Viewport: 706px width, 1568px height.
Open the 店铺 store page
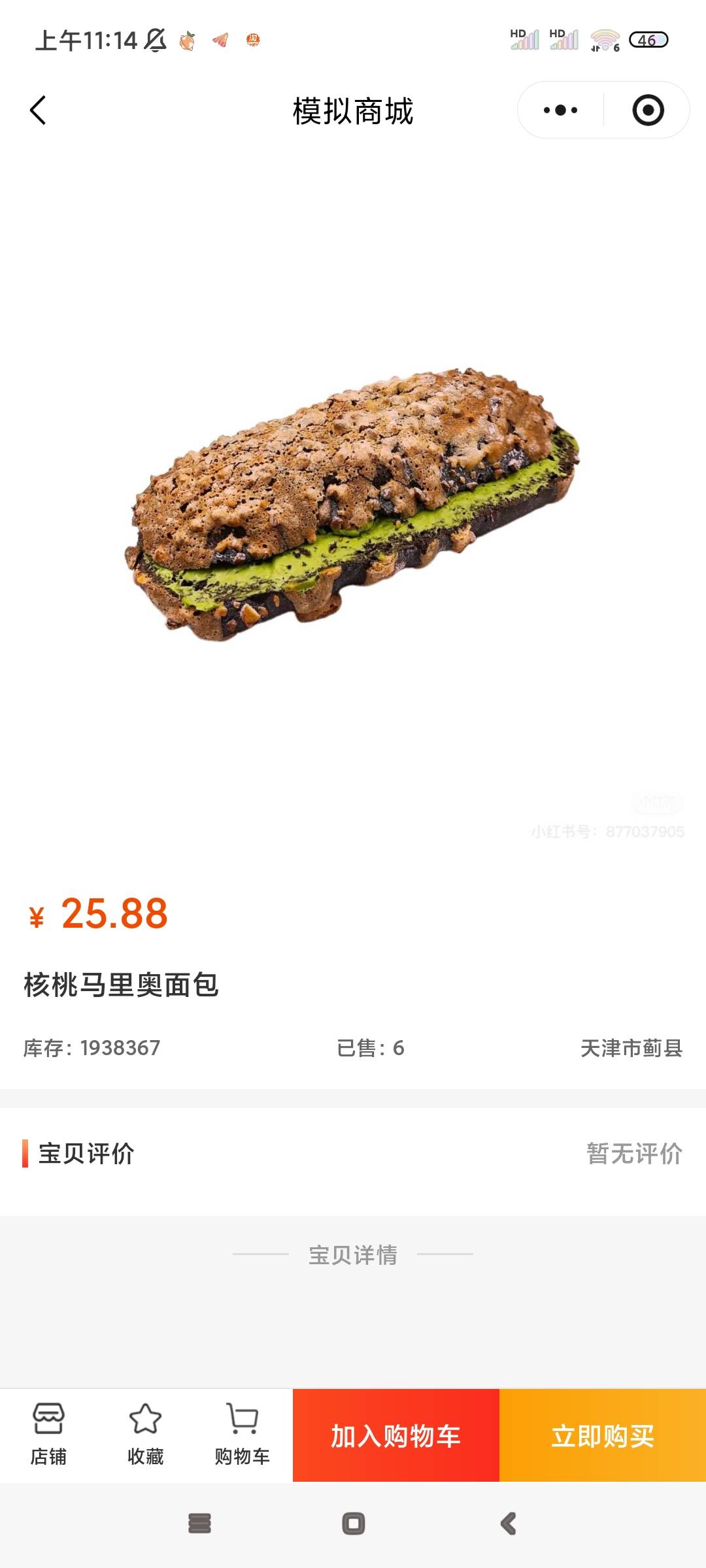tap(48, 1435)
